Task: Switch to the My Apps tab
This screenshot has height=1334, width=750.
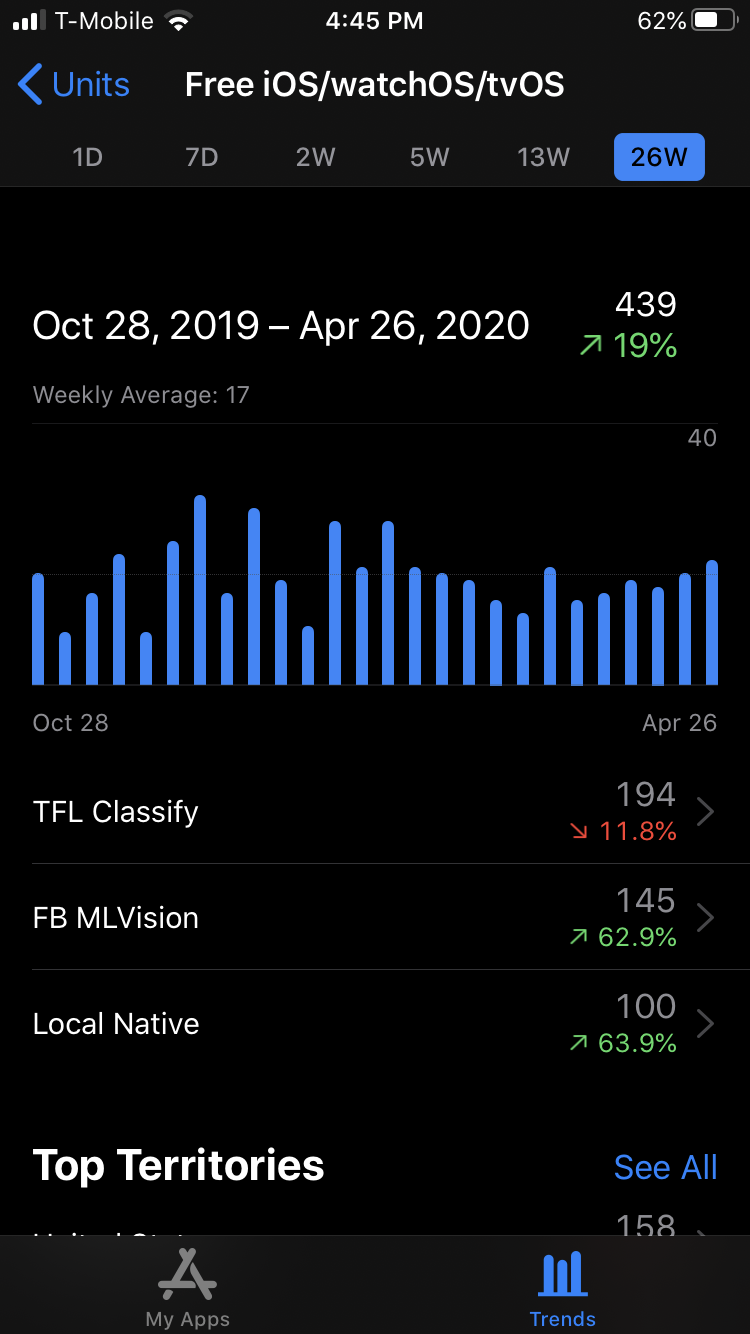Action: tap(188, 1287)
